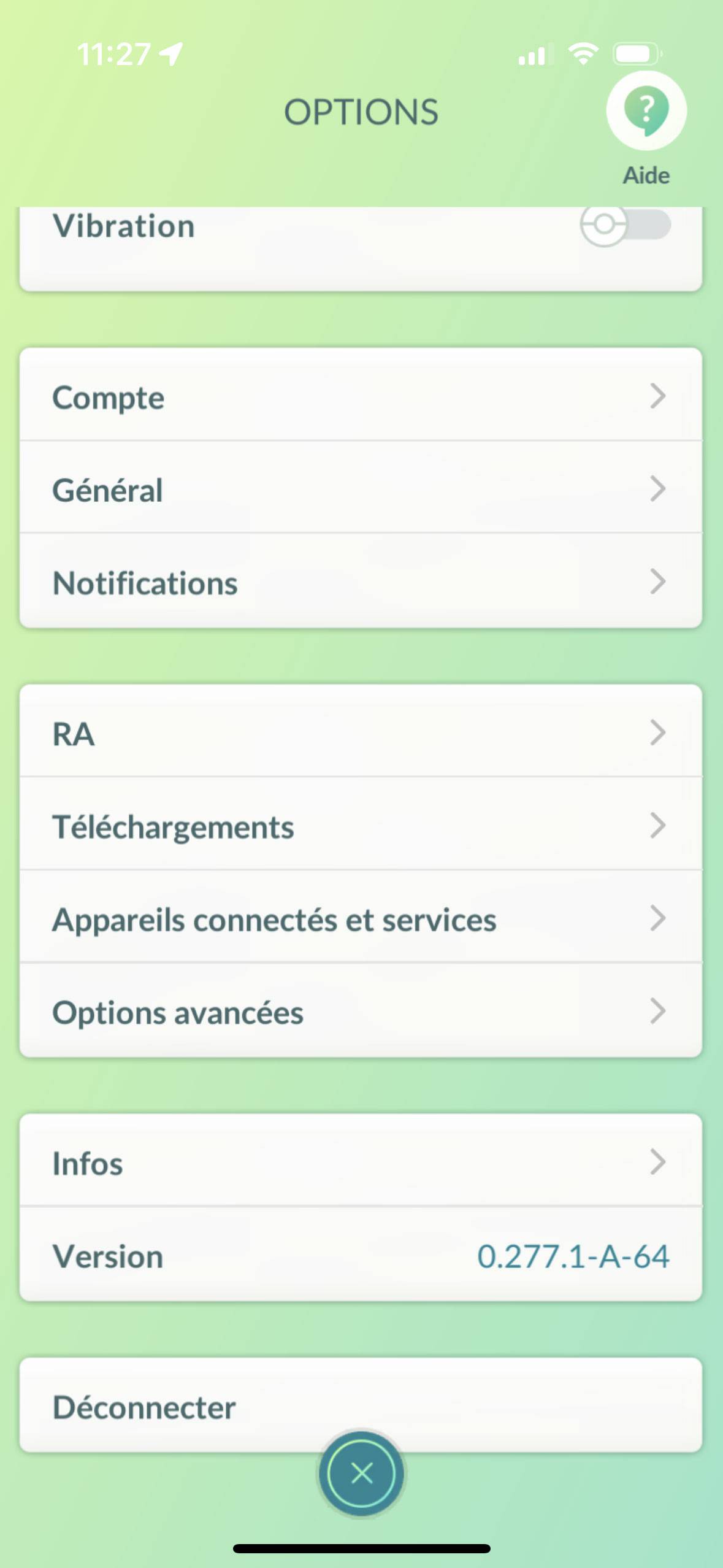View the Infos section
This screenshot has height=1568, width=723.
point(361,1161)
